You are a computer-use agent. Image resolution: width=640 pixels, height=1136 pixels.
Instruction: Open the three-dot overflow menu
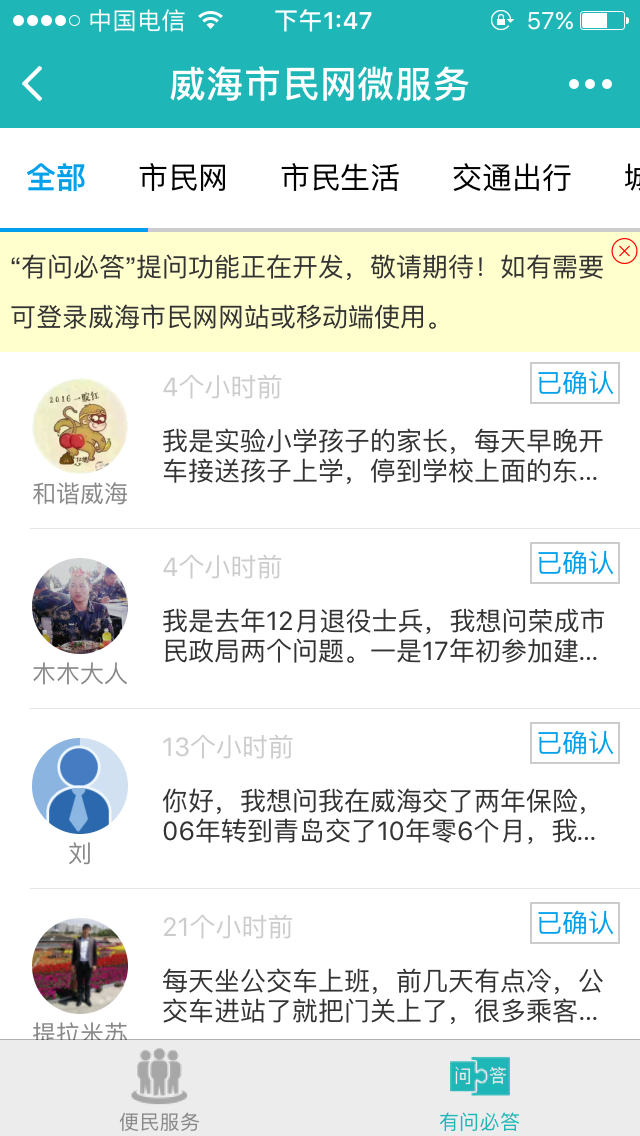[590, 85]
